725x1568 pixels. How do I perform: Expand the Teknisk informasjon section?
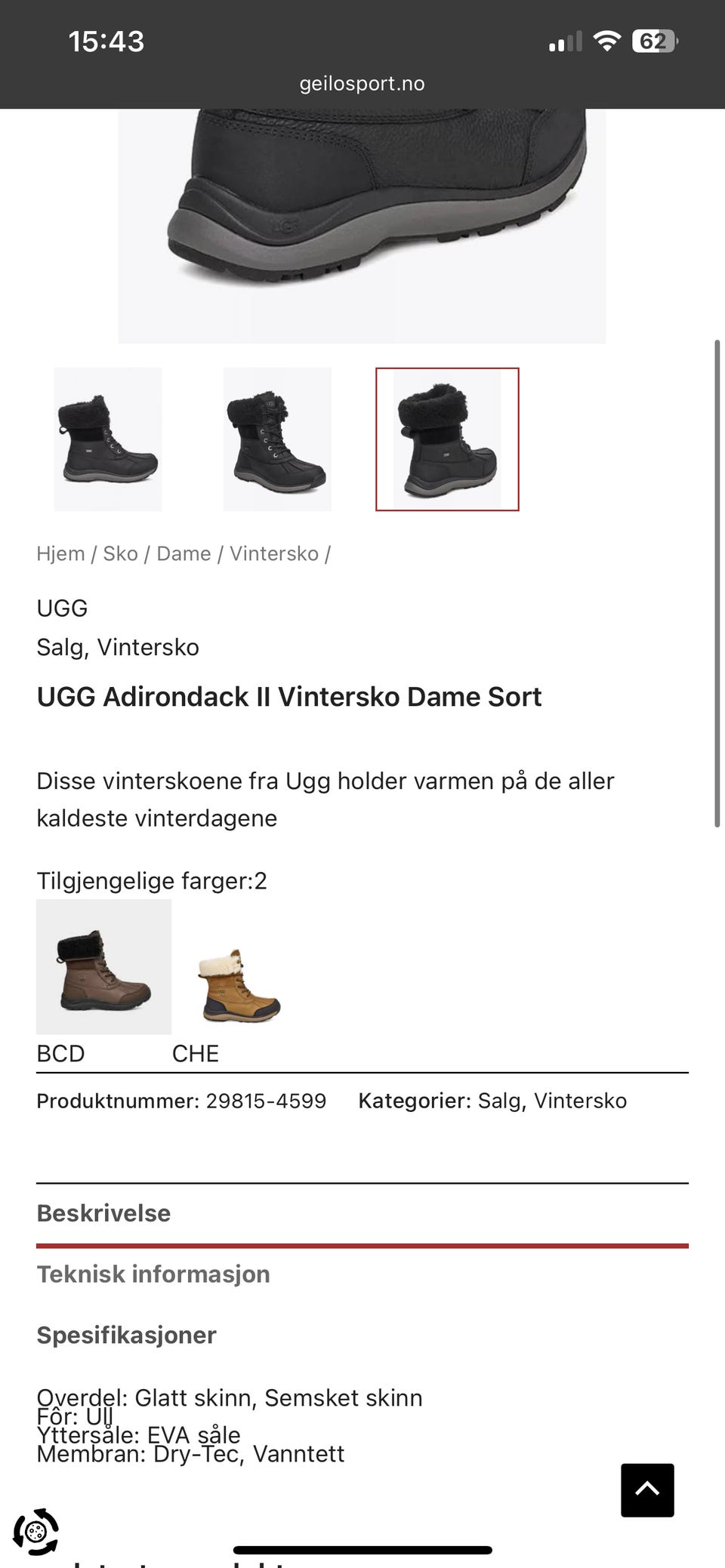coord(153,1274)
